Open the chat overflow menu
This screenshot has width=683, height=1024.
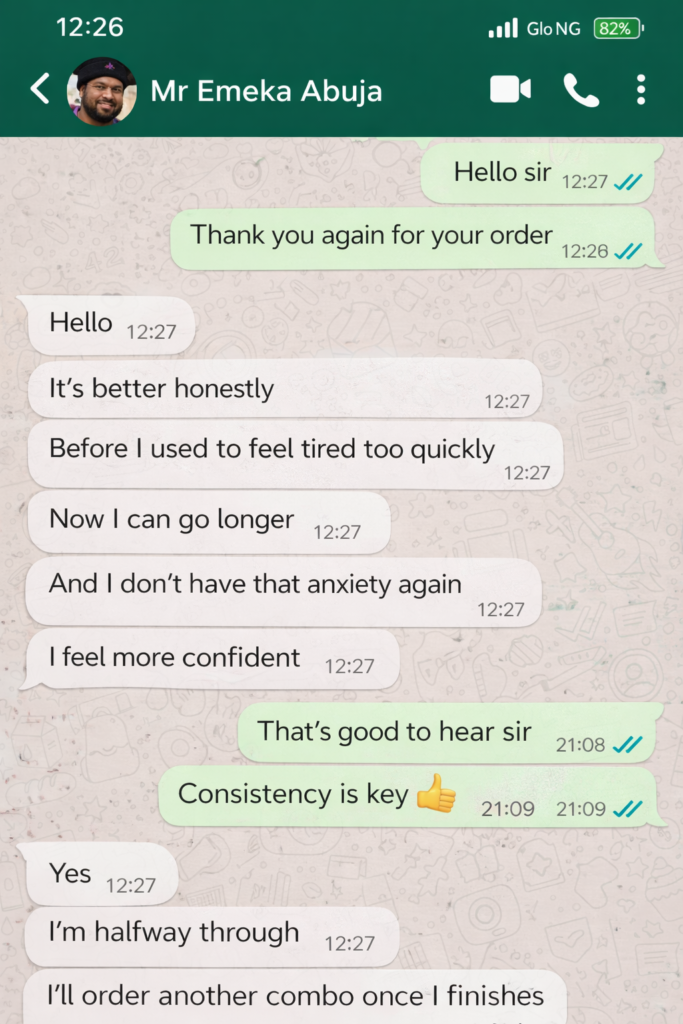(641, 90)
